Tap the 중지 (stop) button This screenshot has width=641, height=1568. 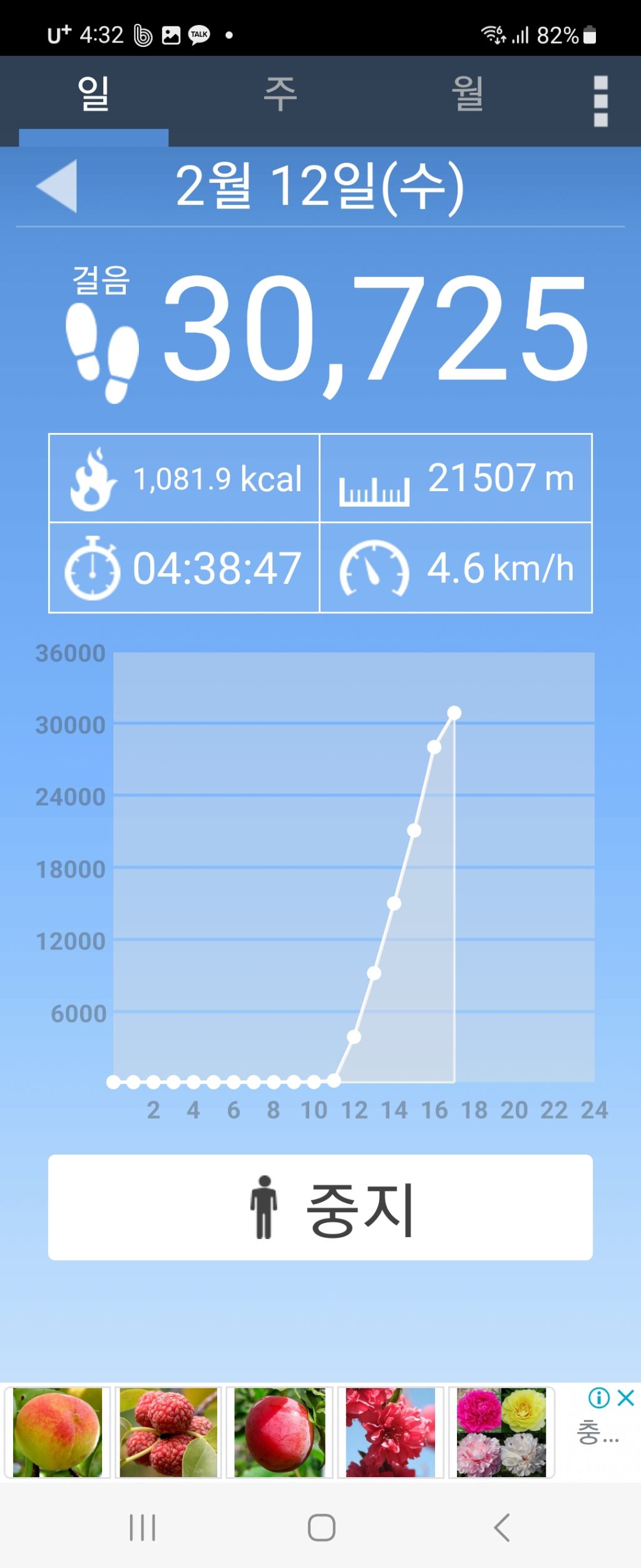pyautogui.click(x=320, y=1207)
